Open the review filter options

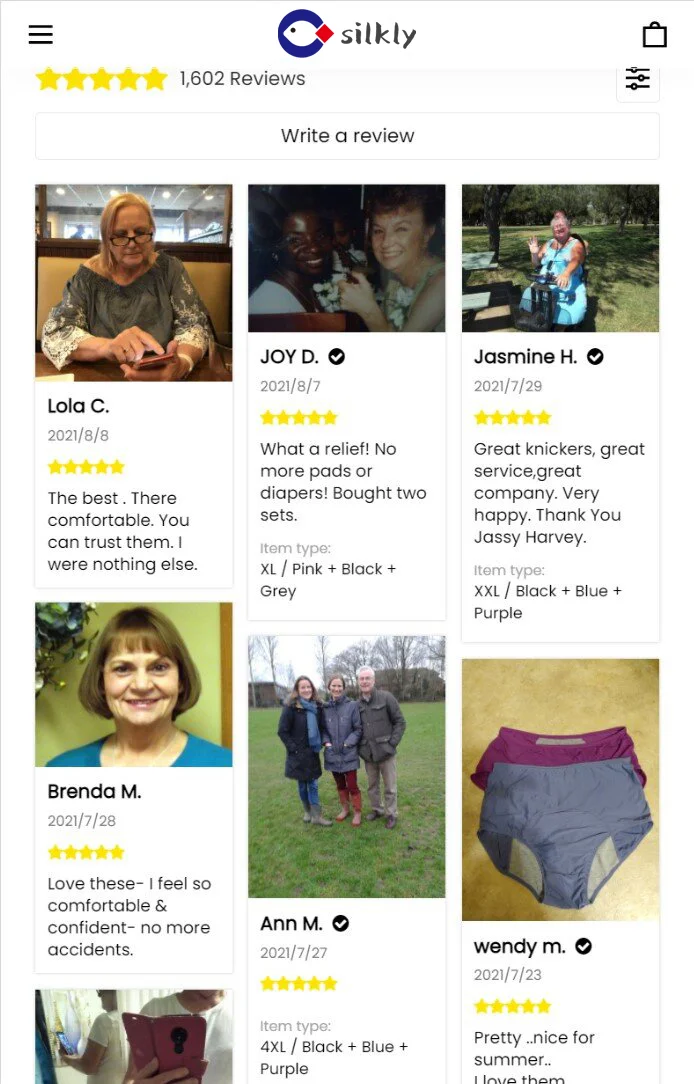(x=637, y=79)
